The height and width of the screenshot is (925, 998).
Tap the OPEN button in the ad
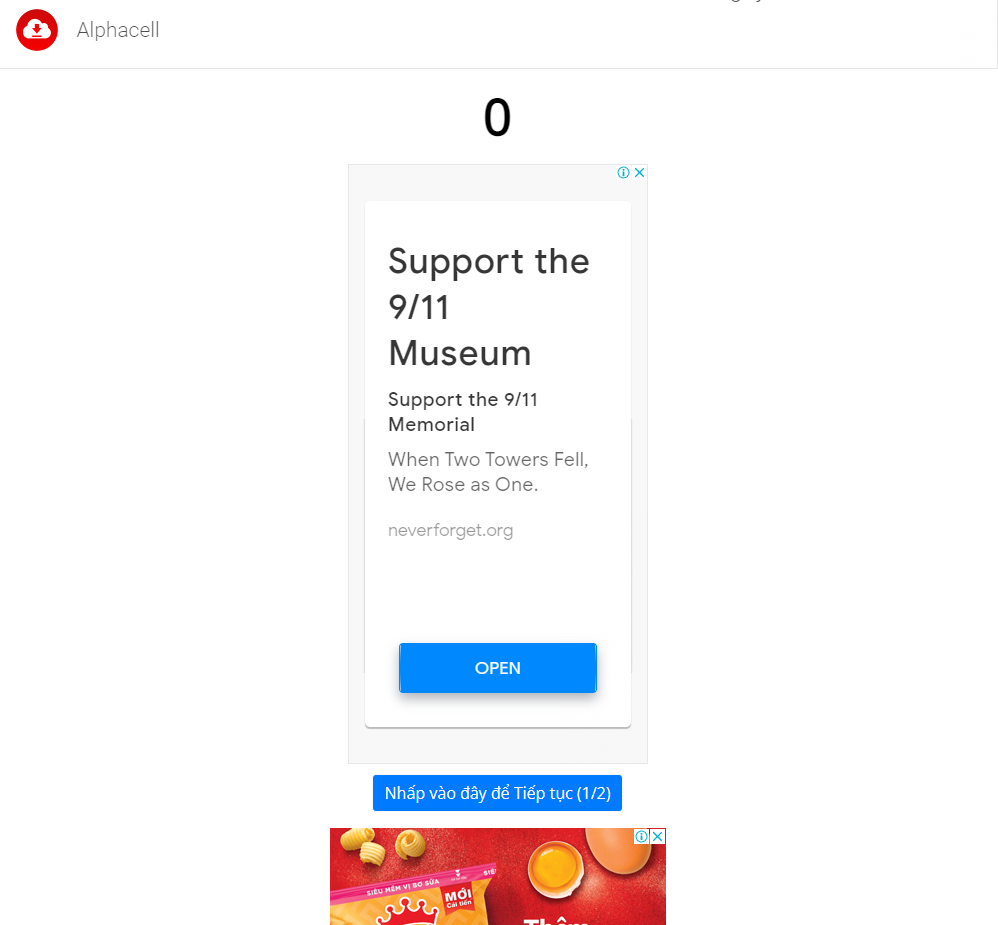497,668
